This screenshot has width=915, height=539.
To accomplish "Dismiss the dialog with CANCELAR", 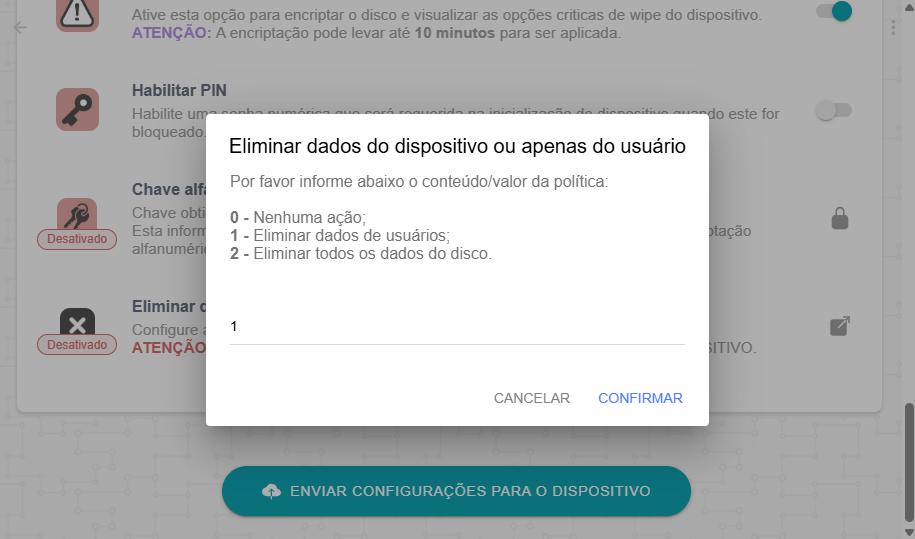I will [x=531, y=398].
